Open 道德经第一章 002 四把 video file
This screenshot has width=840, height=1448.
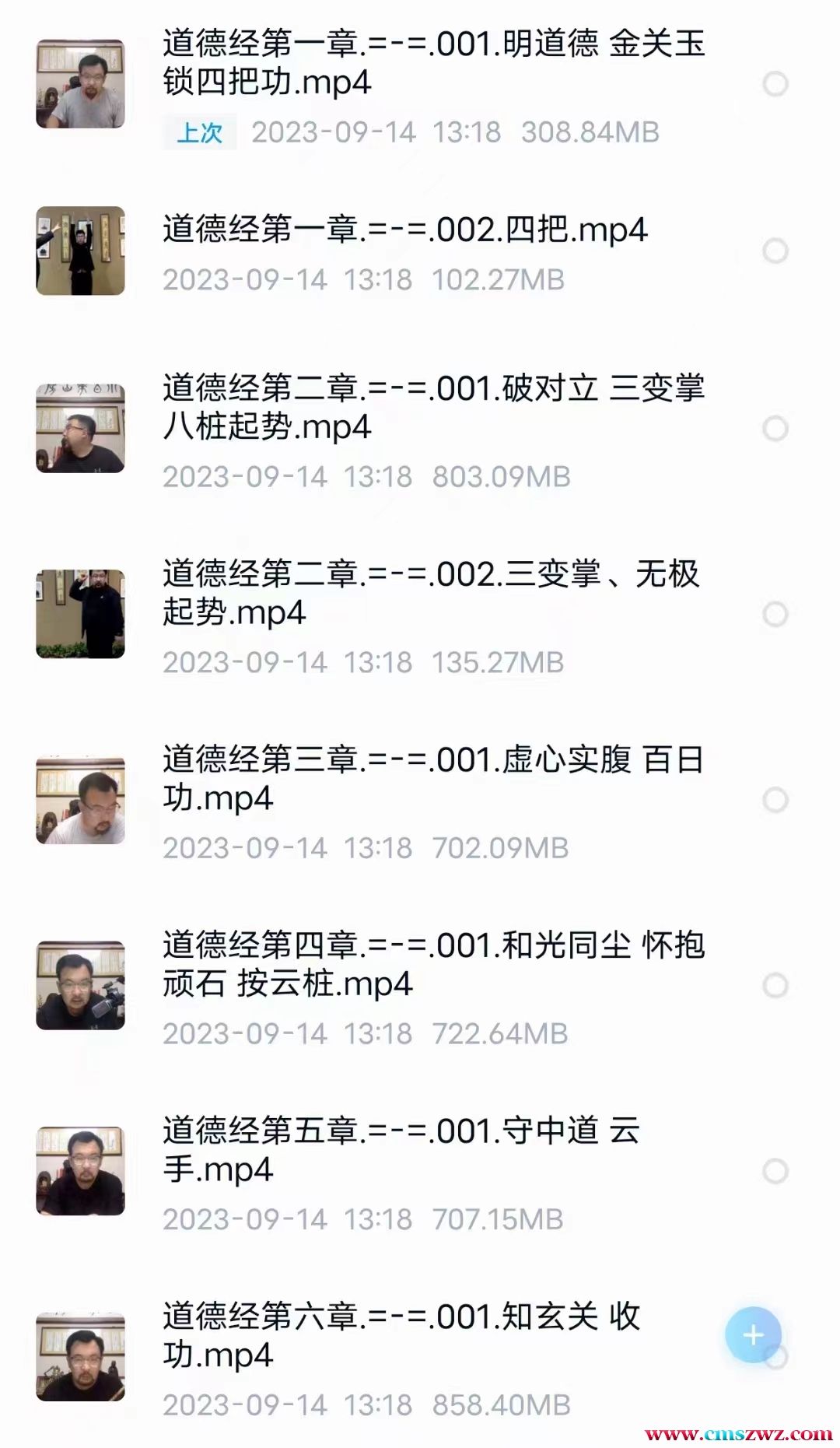click(404, 230)
